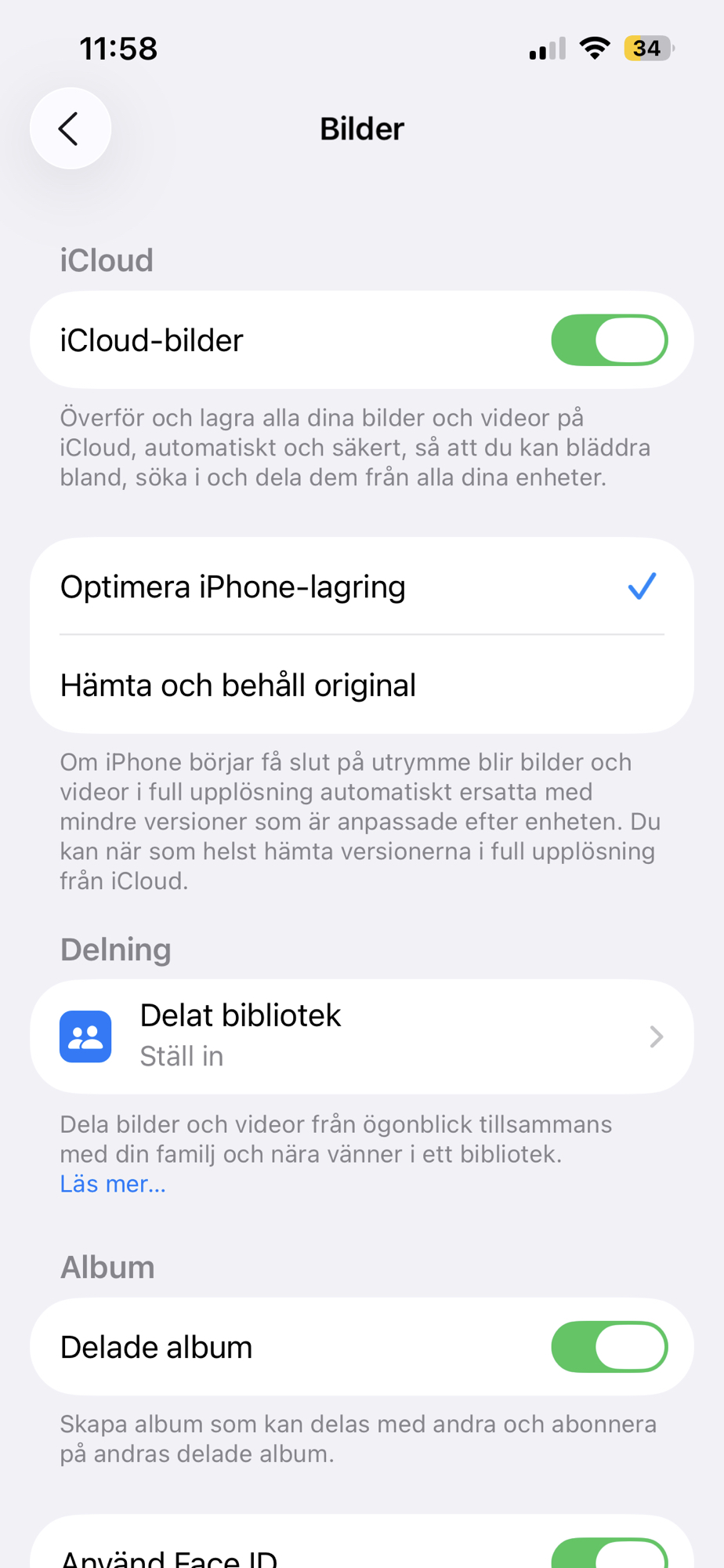Disable the Delade album toggle

[609, 1347]
